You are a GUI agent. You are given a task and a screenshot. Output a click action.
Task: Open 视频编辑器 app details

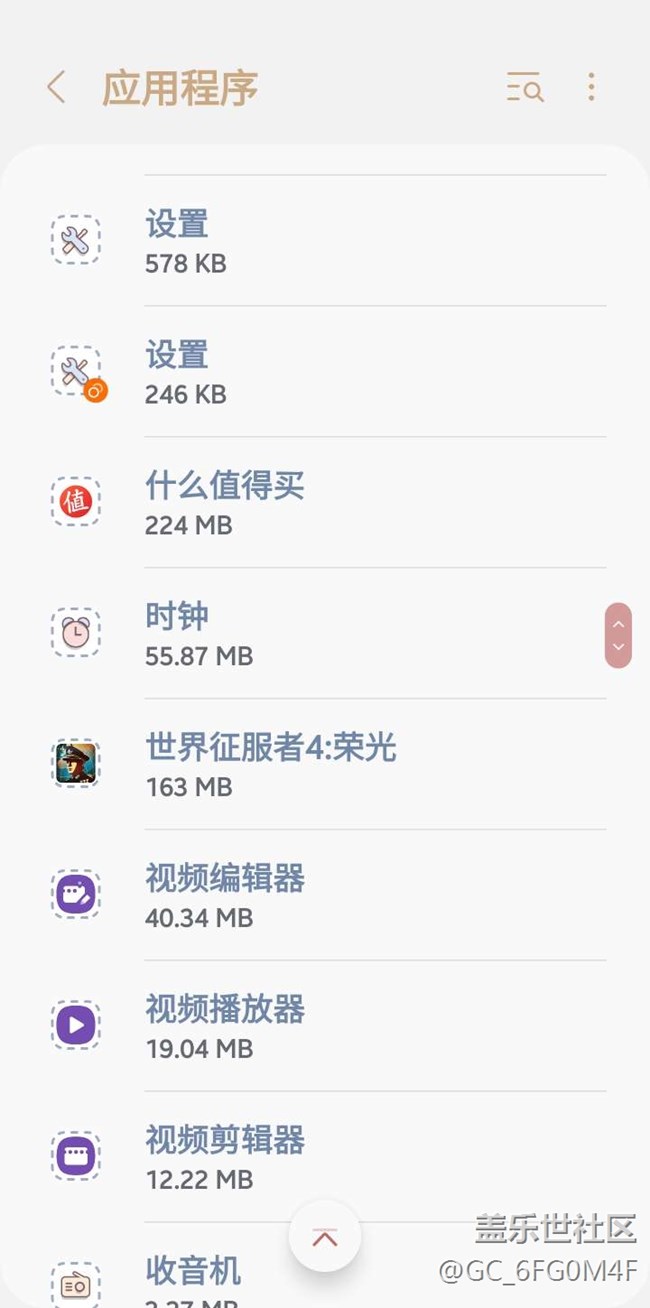pos(325,896)
